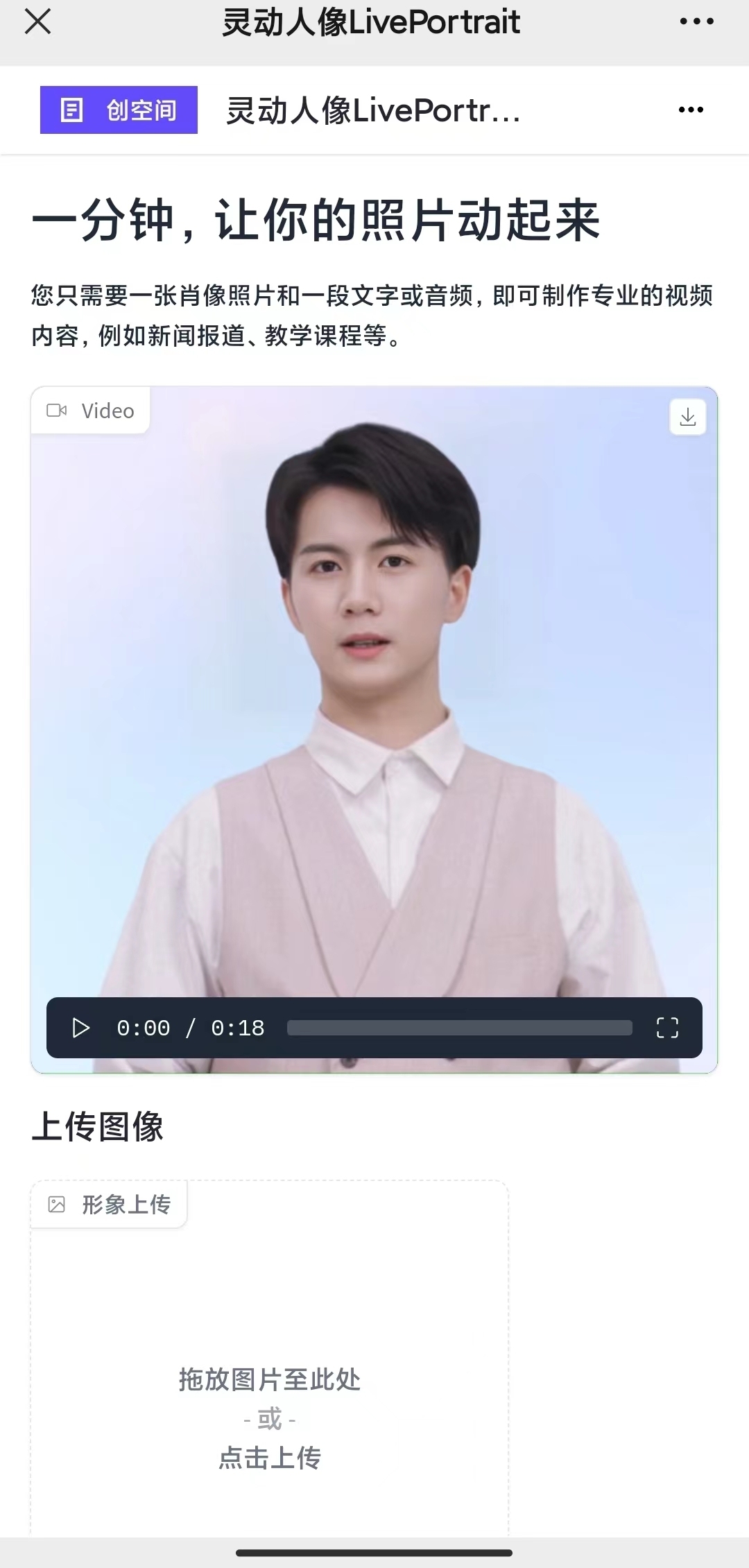Download the demo video
Viewport: 749px width, 1568px height.
687,417
